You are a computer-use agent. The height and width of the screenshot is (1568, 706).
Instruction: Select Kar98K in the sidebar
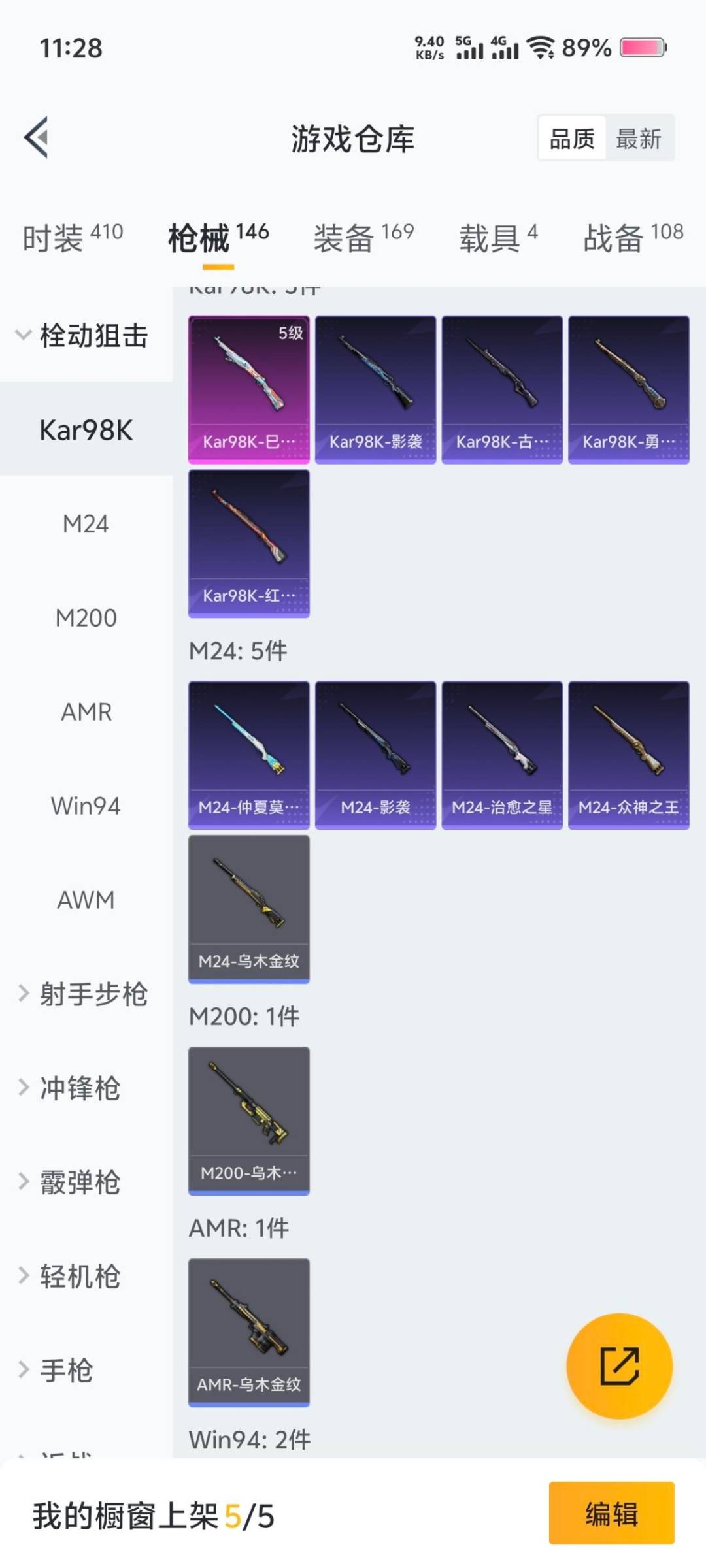[85, 430]
